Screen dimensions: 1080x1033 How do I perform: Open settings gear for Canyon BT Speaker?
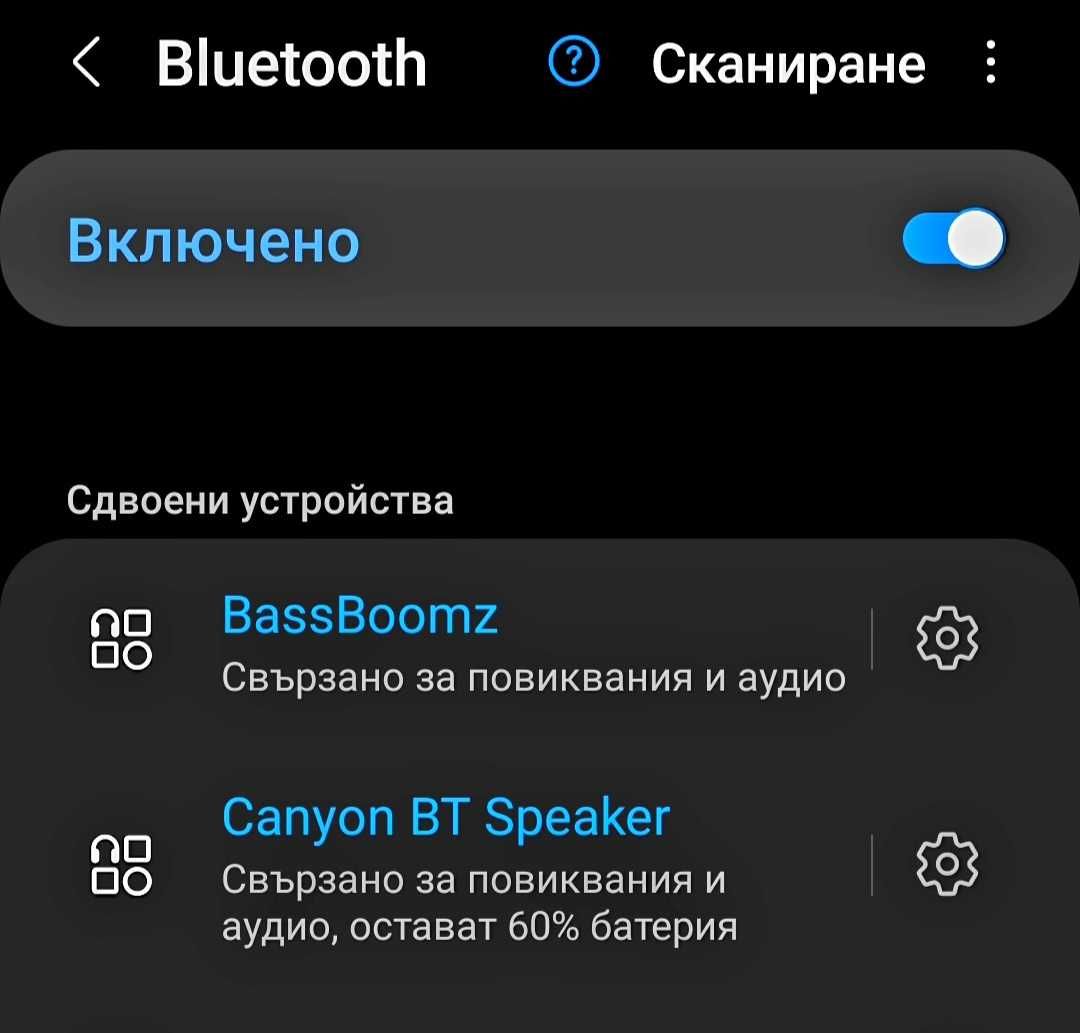point(947,864)
